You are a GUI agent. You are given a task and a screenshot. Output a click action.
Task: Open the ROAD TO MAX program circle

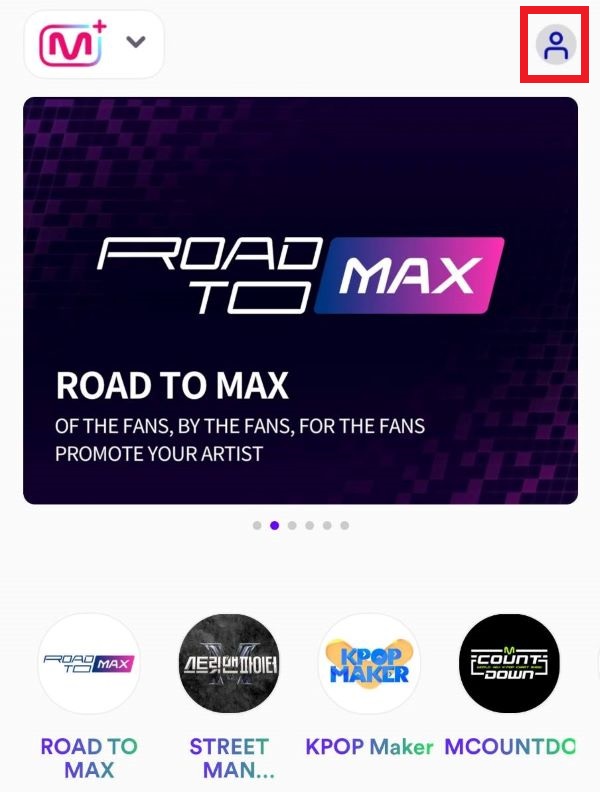[x=89, y=664]
